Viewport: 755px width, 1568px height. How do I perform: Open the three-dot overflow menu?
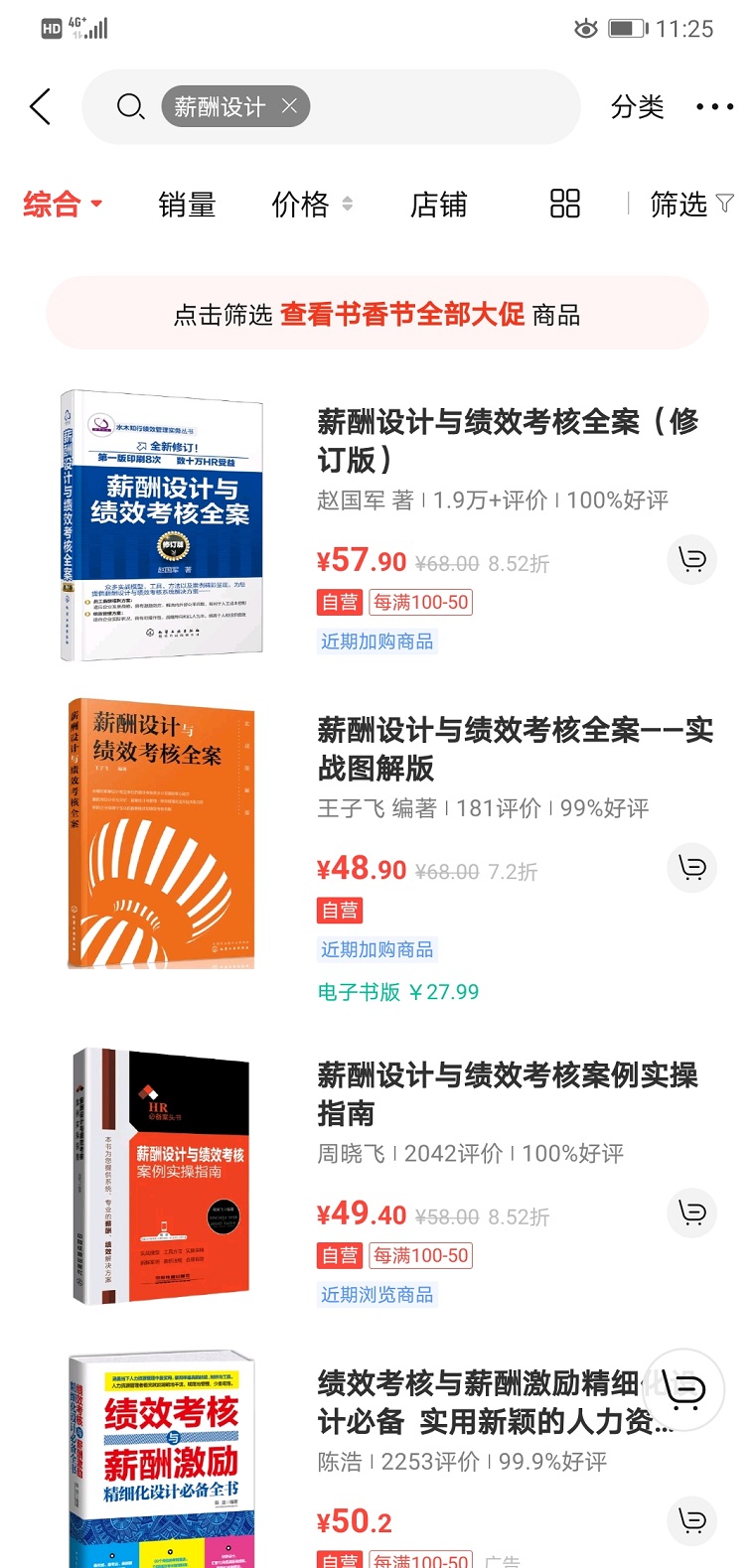pos(714,106)
